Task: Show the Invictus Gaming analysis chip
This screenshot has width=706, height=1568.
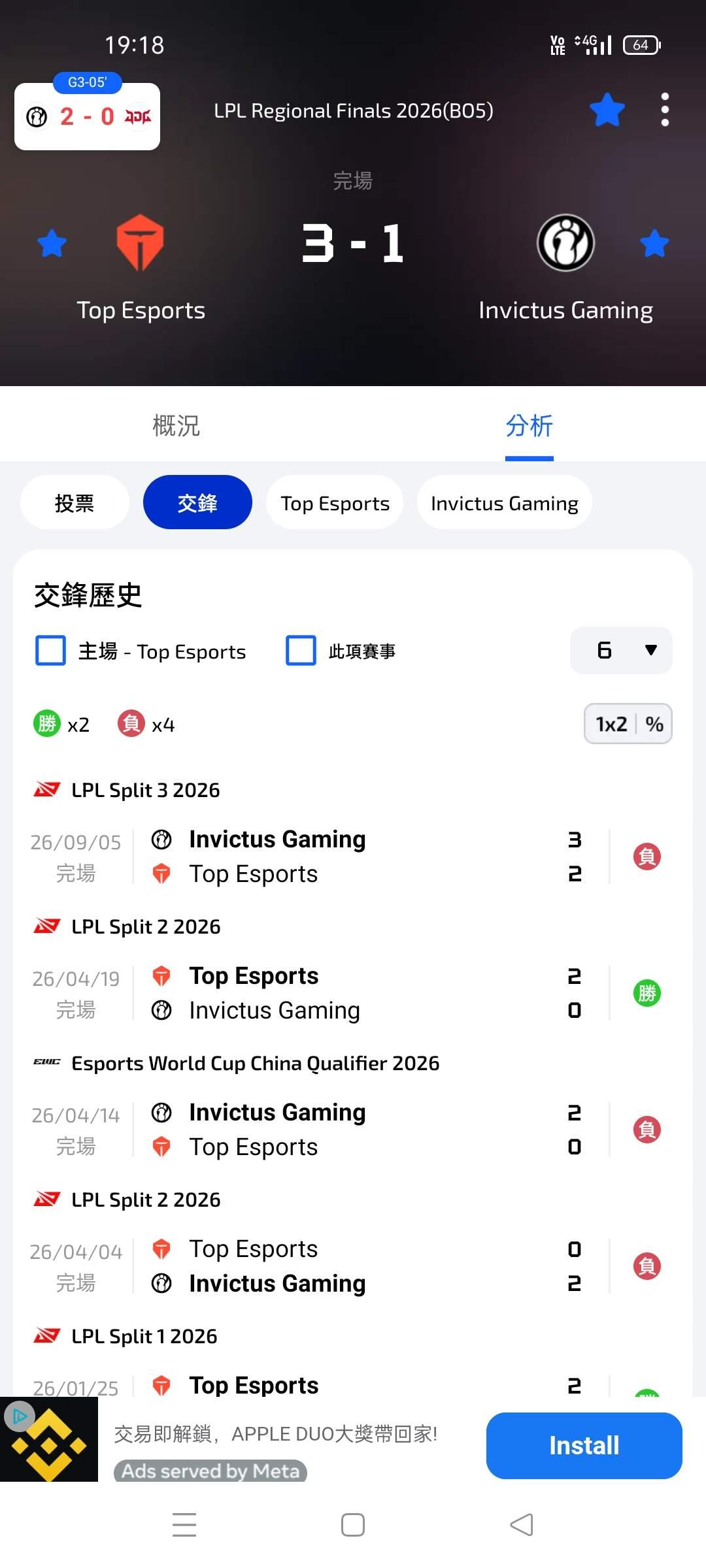Action: [x=505, y=502]
